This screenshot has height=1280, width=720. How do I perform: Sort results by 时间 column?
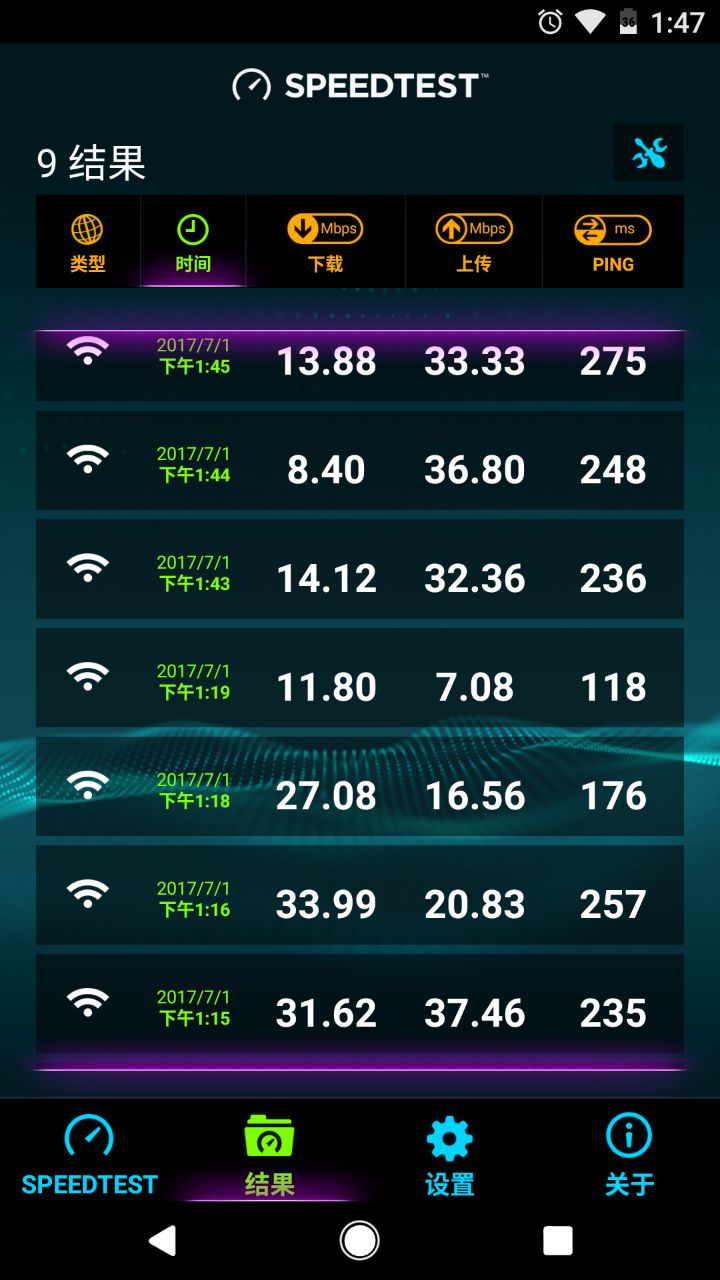click(193, 243)
